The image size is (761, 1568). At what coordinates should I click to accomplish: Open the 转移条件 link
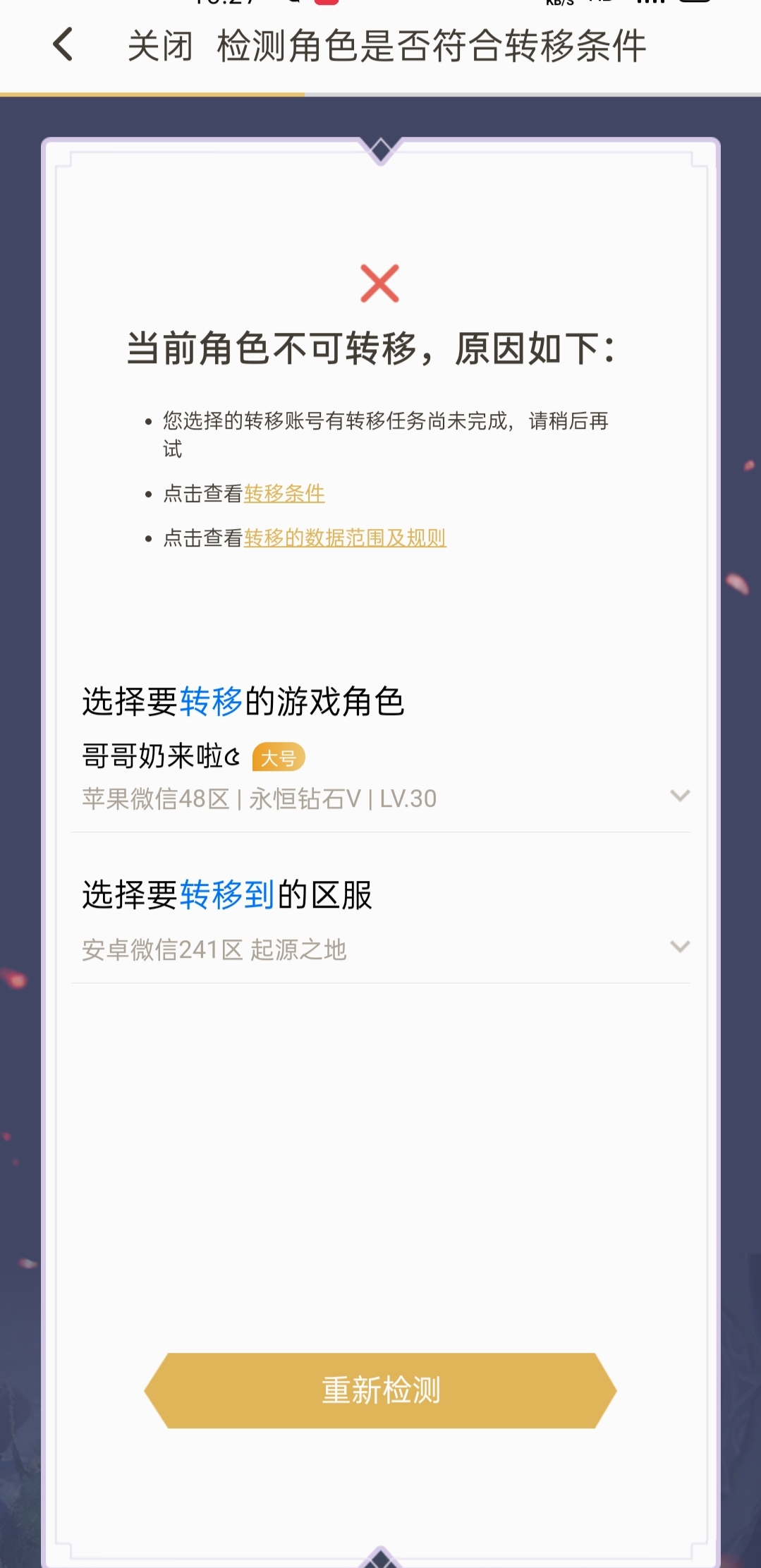(x=284, y=494)
